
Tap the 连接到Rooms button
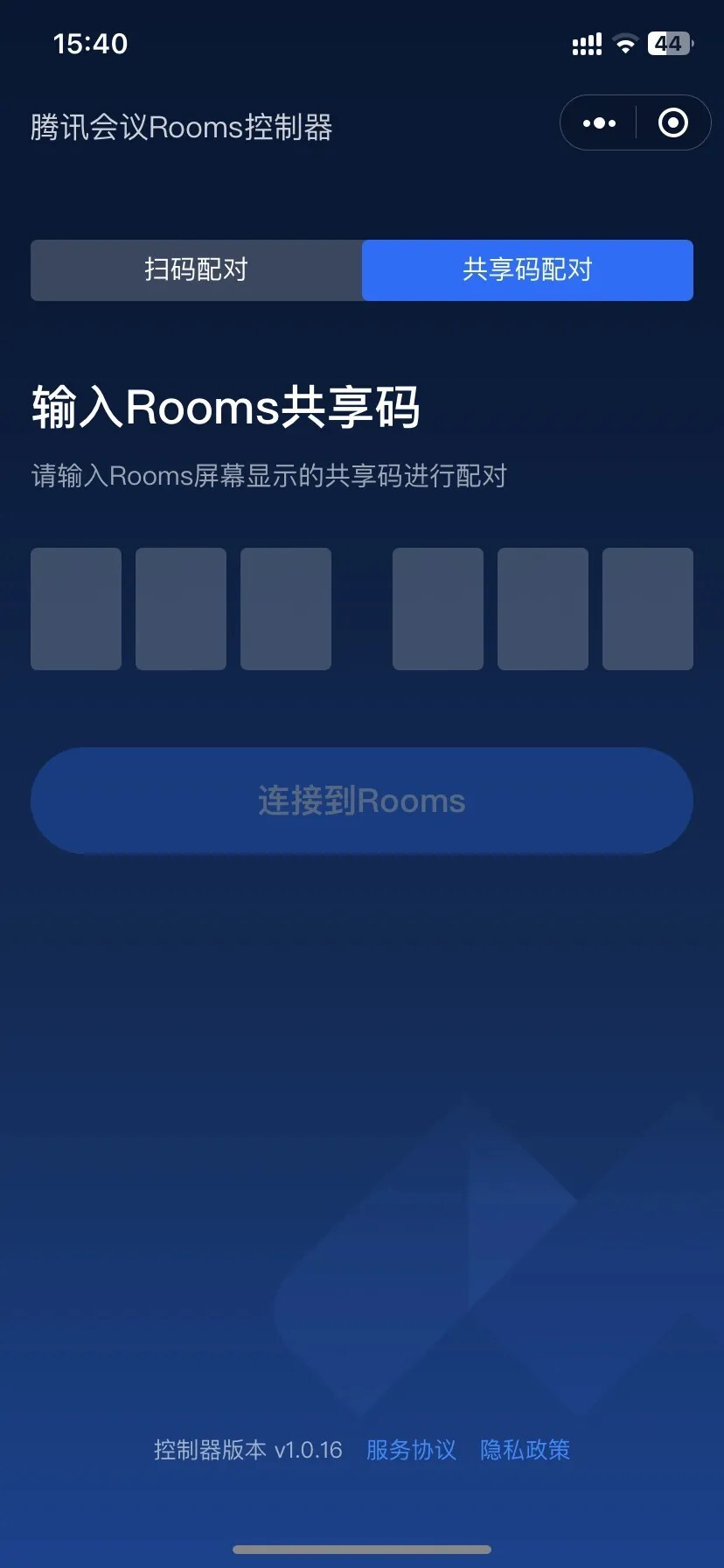(x=362, y=801)
